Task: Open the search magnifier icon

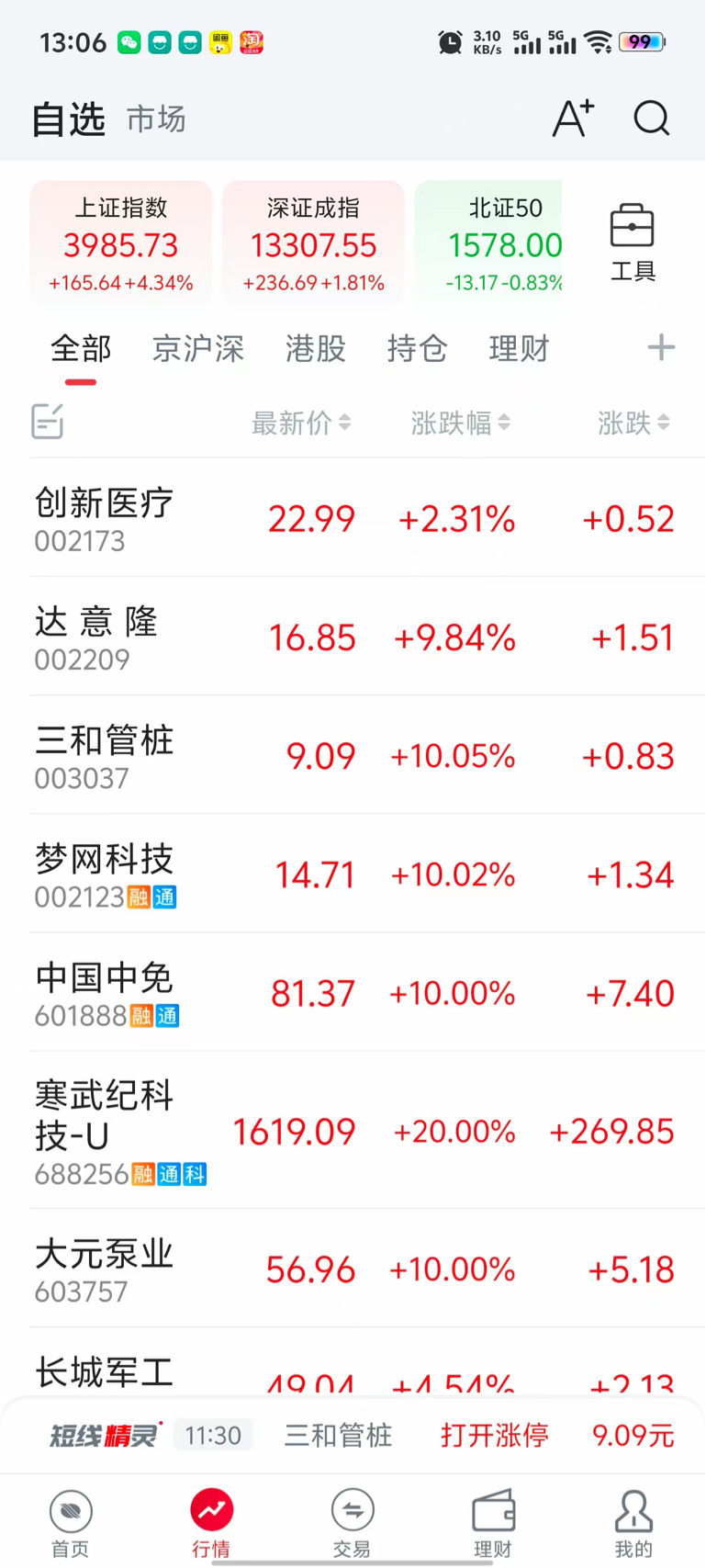Action: pyautogui.click(x=652, y=118)
